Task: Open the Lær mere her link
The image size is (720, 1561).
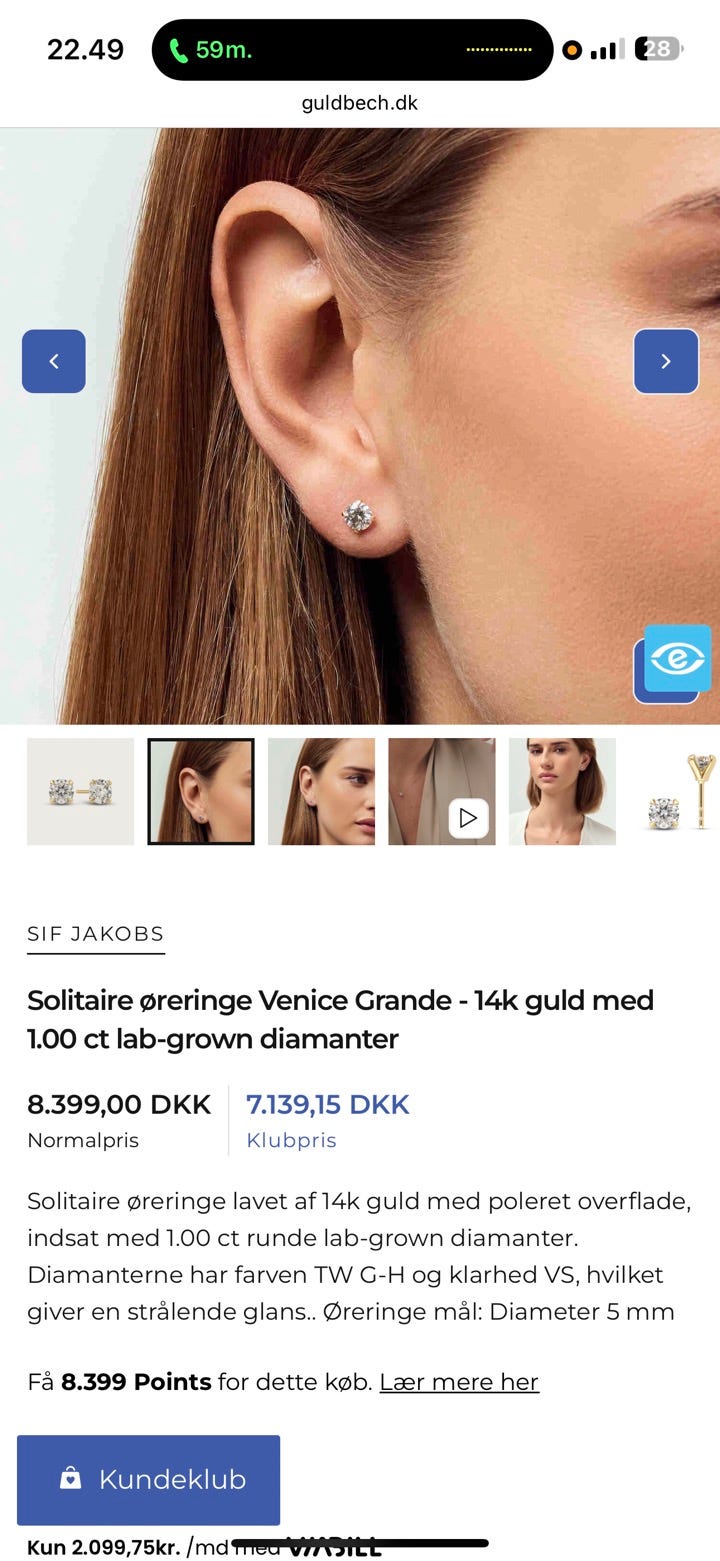Action: coord(458,1381)
